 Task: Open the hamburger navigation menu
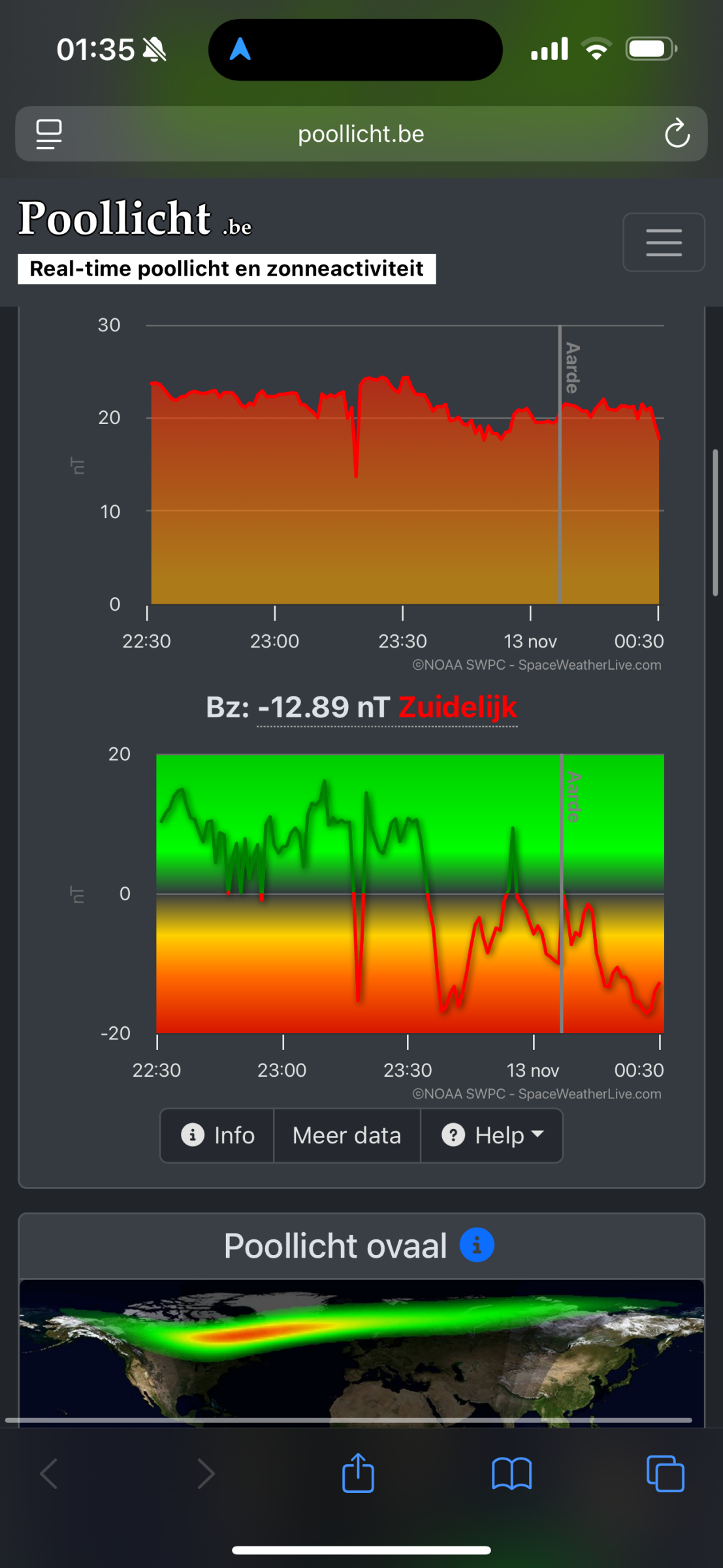tap(664, 242)
